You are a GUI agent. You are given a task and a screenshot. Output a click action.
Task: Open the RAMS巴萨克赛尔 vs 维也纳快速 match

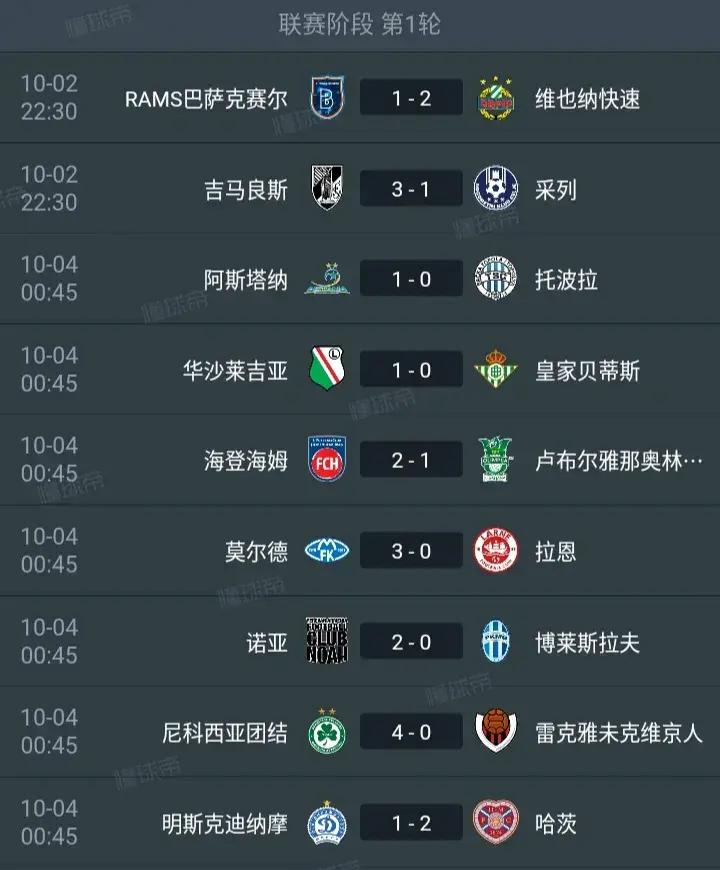411,98
